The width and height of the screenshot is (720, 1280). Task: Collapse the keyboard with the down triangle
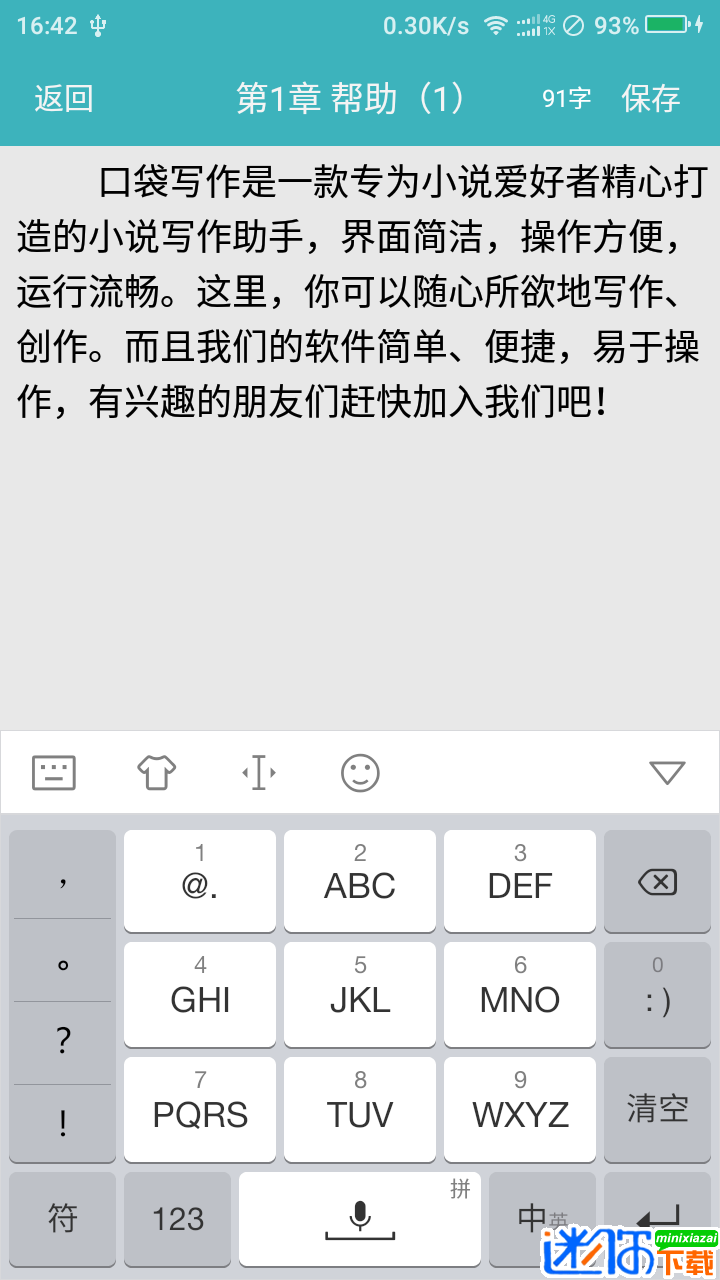[666, 772]
